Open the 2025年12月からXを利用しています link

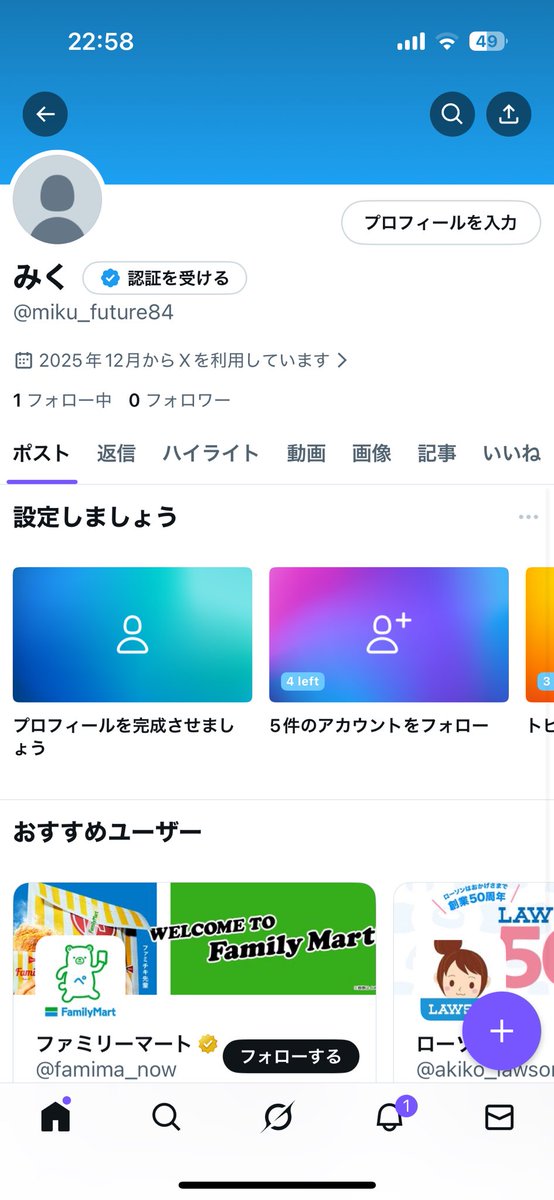click(x=181, y=359)
